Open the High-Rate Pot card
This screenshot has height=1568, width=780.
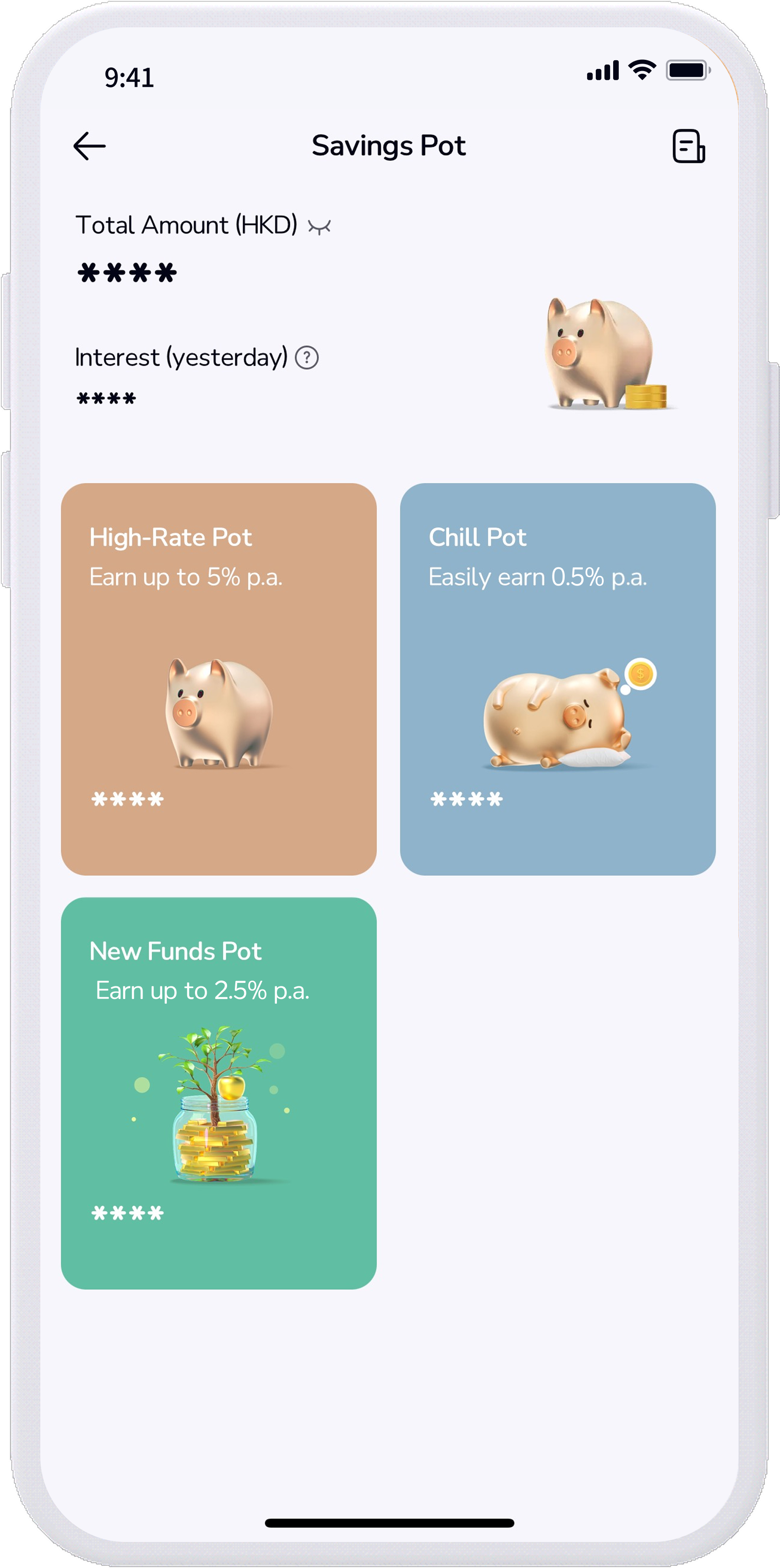click(218, 679)
